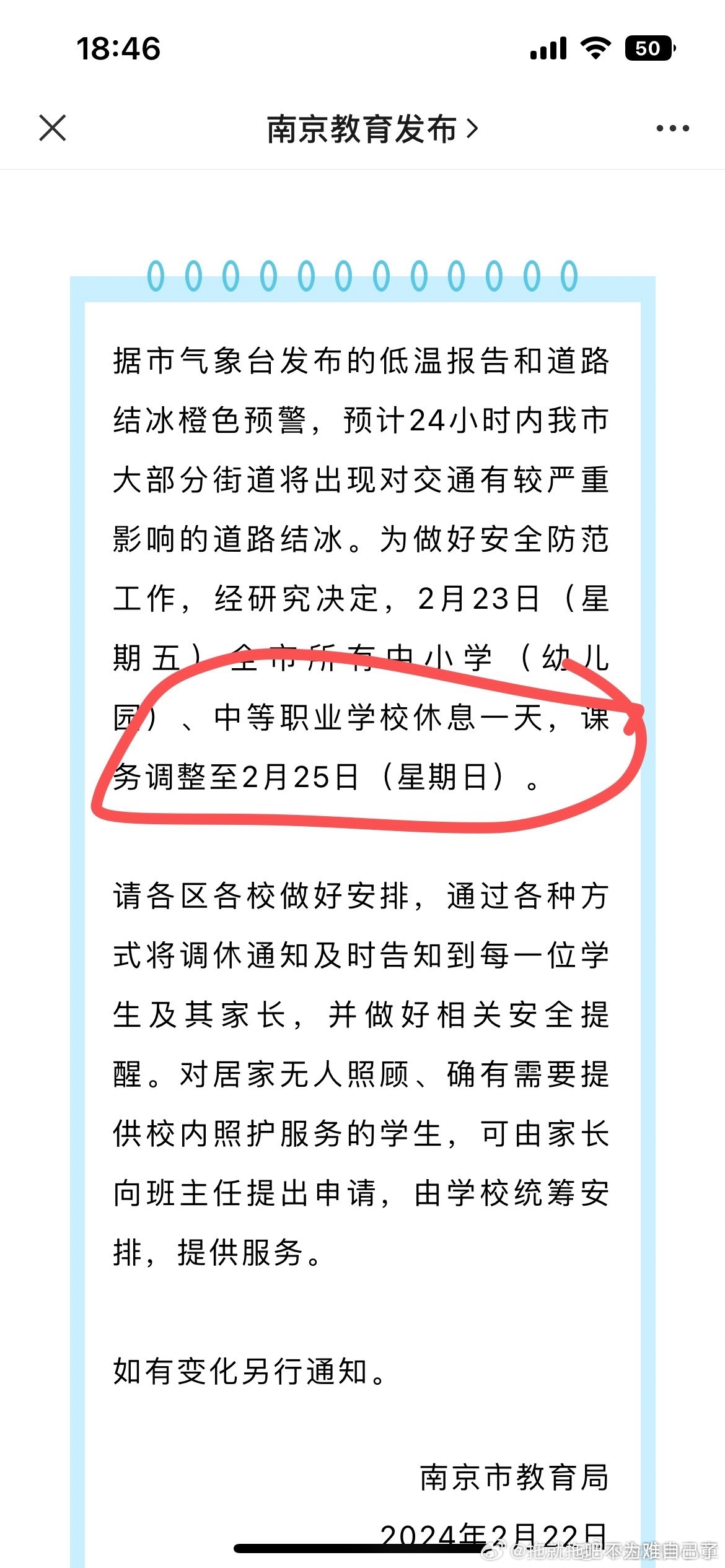Open the three-dot more options menu
This screenshot has width=725, height=1568.
coord(672,129)
